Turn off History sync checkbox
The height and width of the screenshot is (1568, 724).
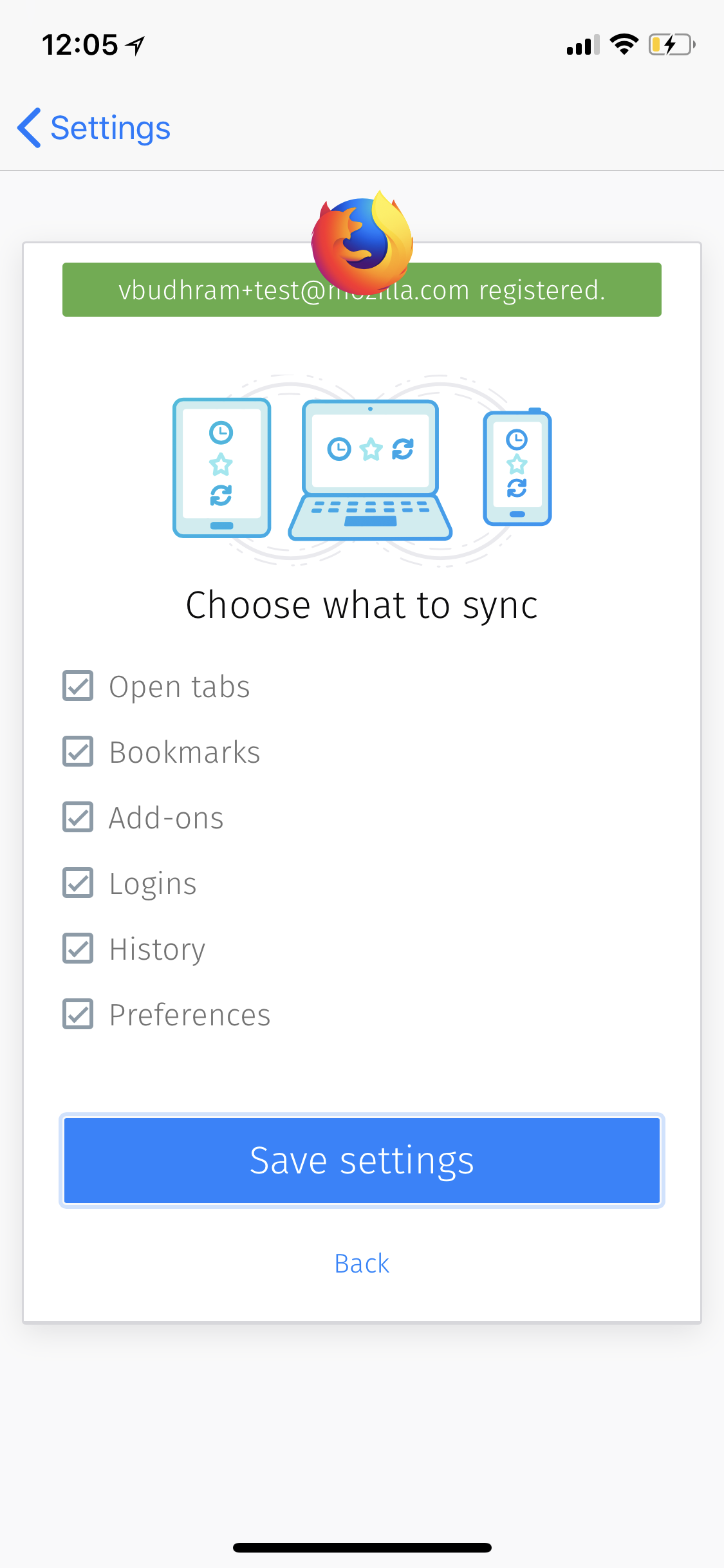tap(78, 948)
